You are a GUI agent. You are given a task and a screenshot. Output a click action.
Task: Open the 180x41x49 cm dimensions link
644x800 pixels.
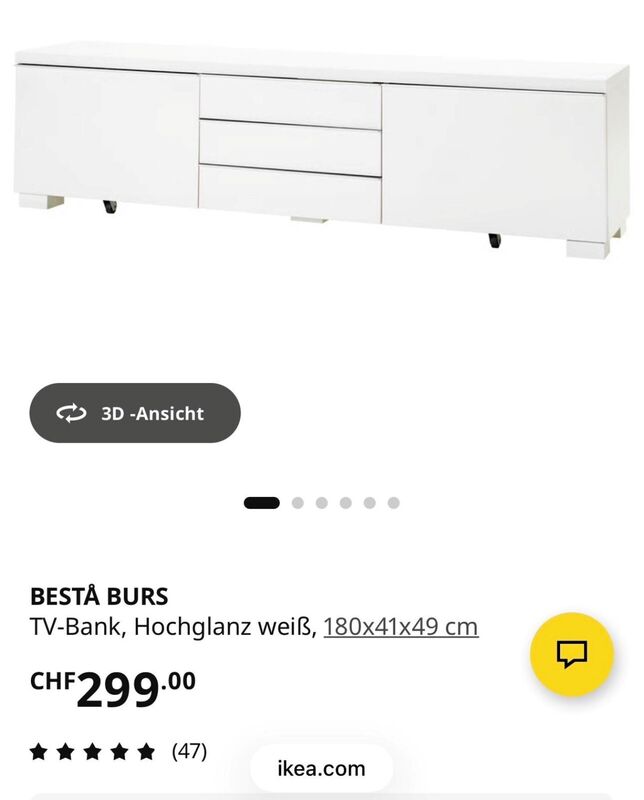click(x=400, y=627)
